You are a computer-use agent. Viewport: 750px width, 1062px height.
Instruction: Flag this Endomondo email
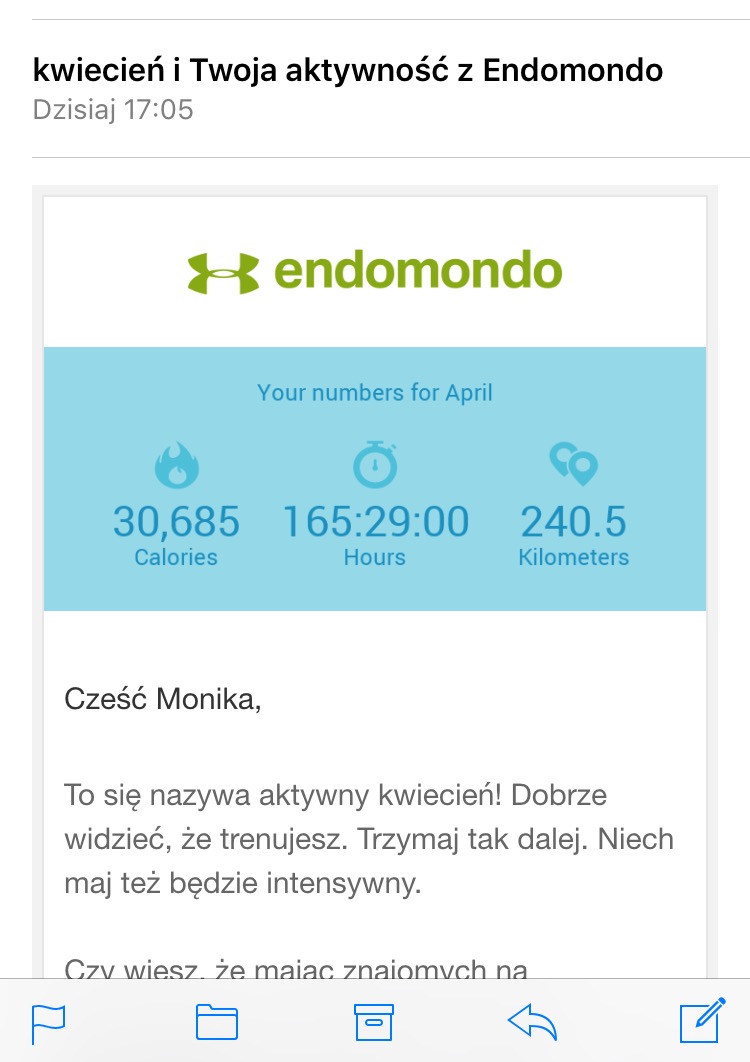(49, 1022)
